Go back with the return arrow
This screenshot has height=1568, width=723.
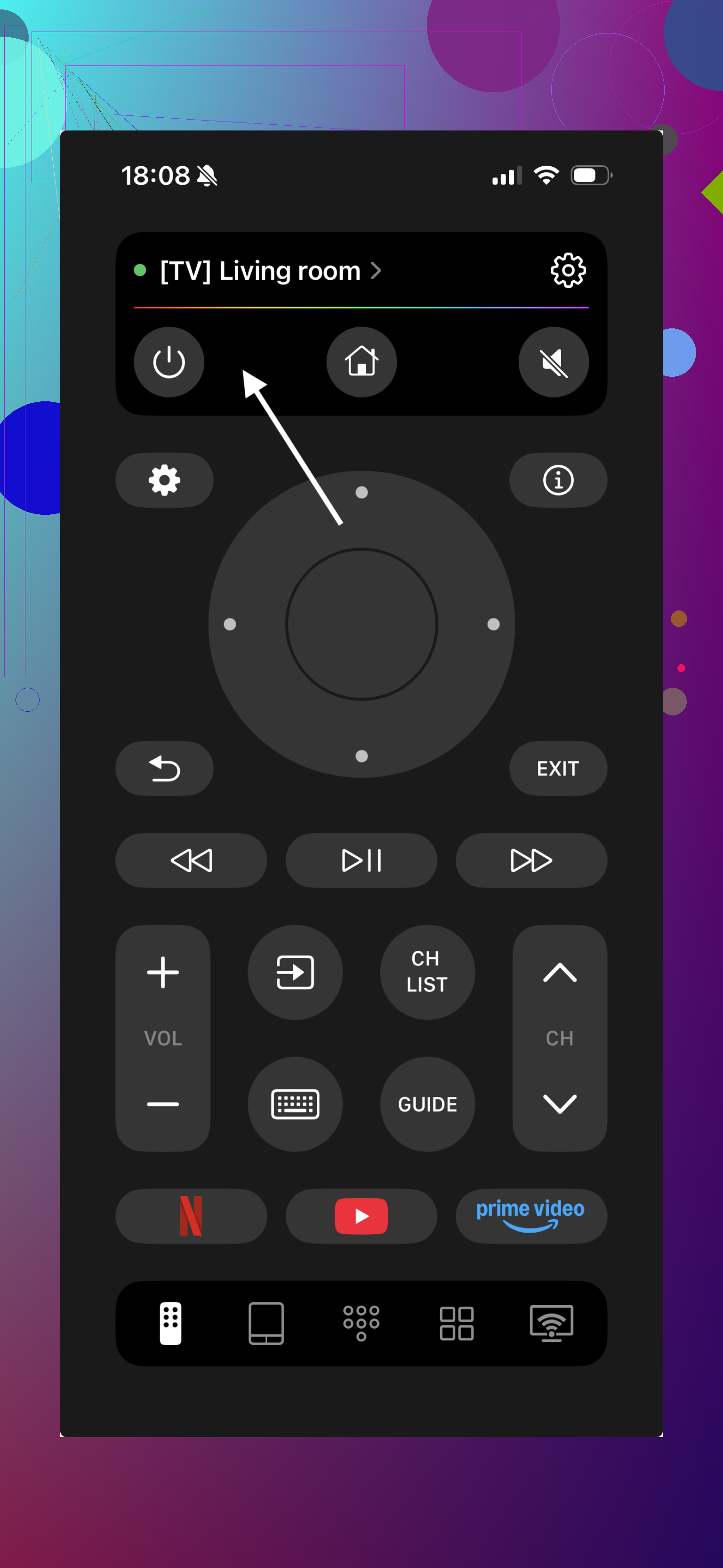[164, 768]
